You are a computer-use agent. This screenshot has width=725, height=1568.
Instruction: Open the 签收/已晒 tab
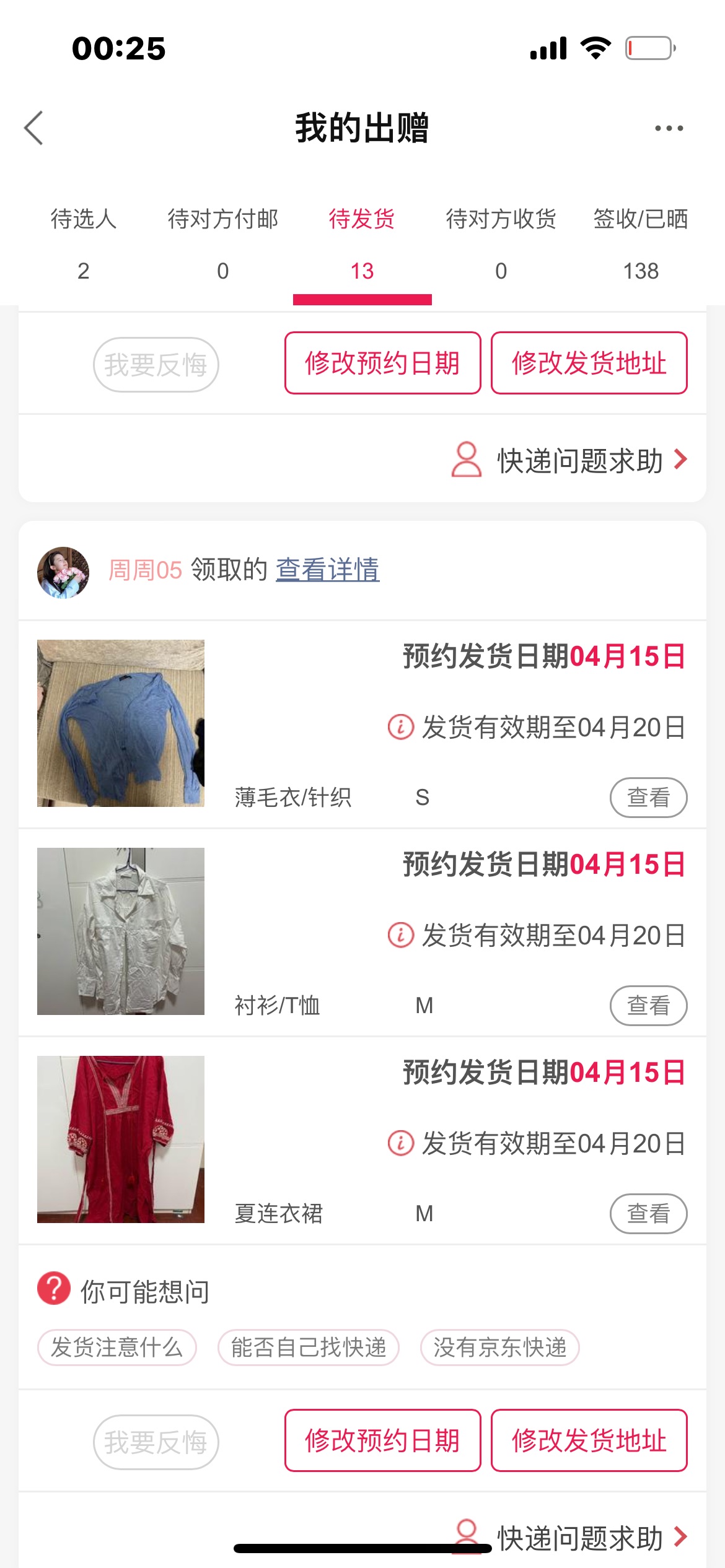(641, 245)
